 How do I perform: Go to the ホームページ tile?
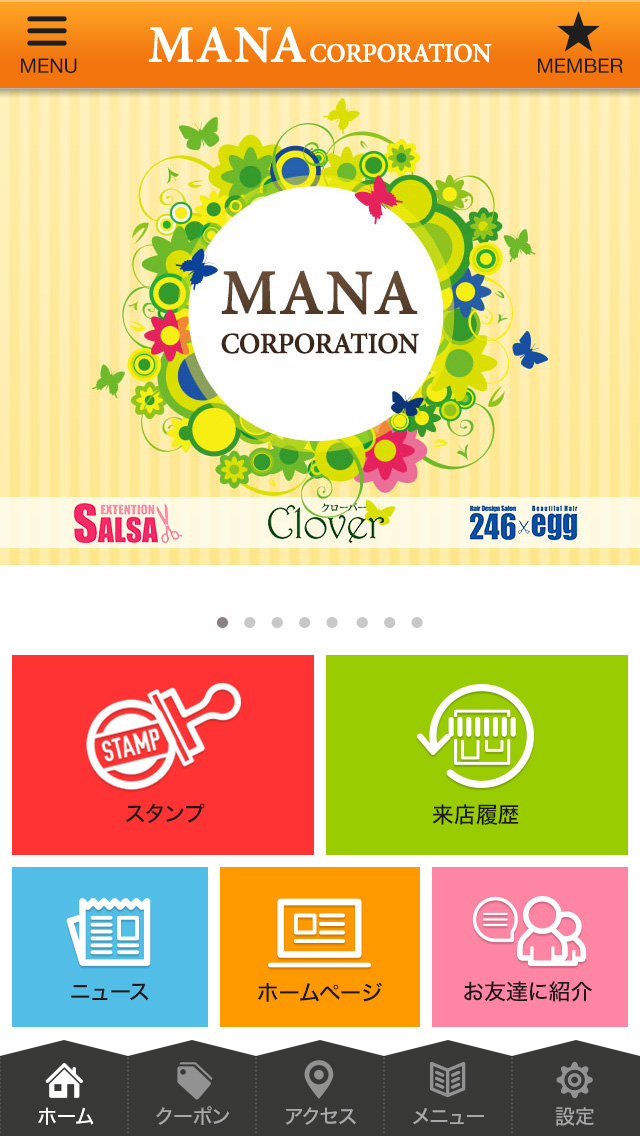320,946
